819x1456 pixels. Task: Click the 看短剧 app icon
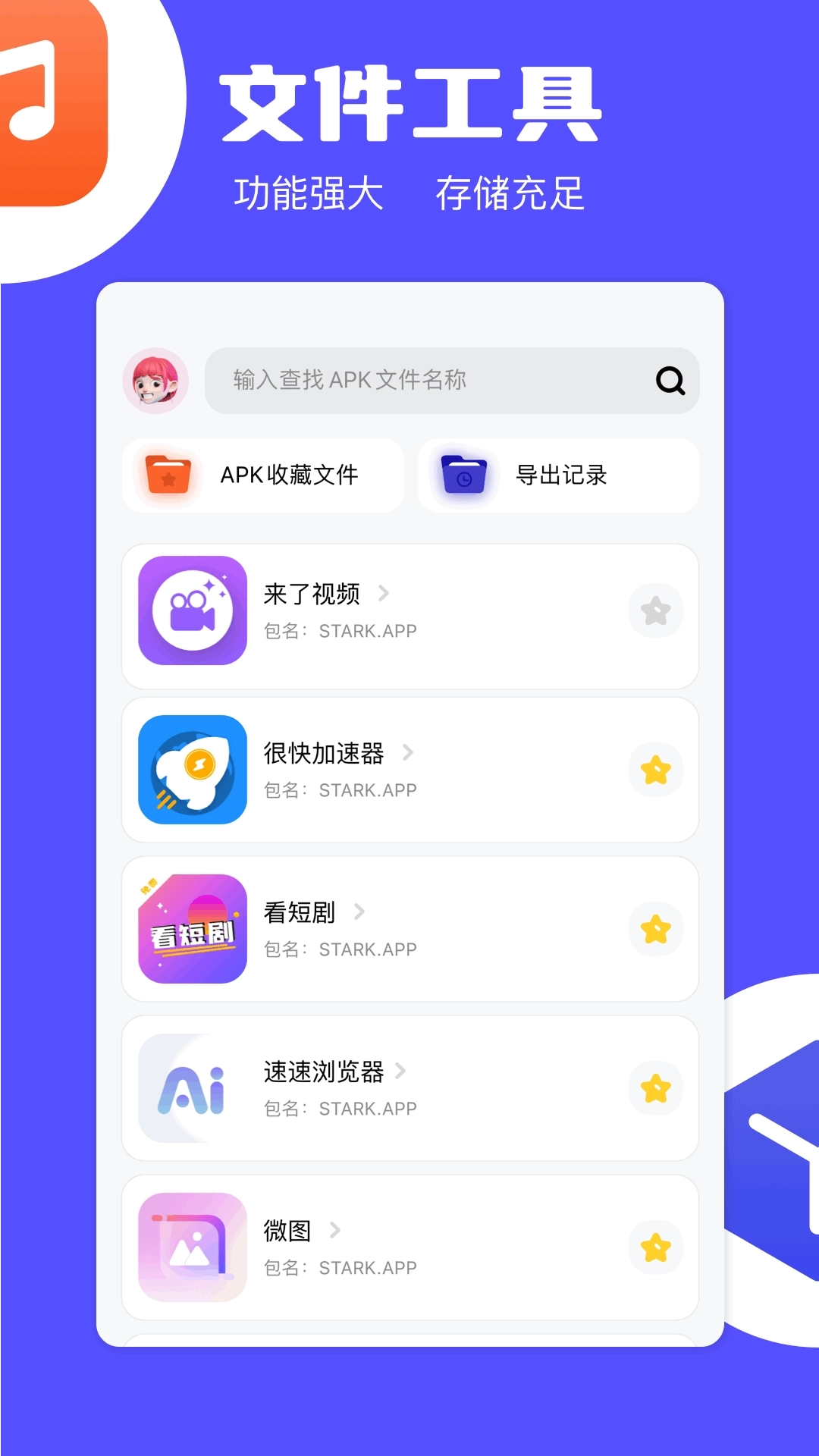pyautogui.click(x=191, y=930)
